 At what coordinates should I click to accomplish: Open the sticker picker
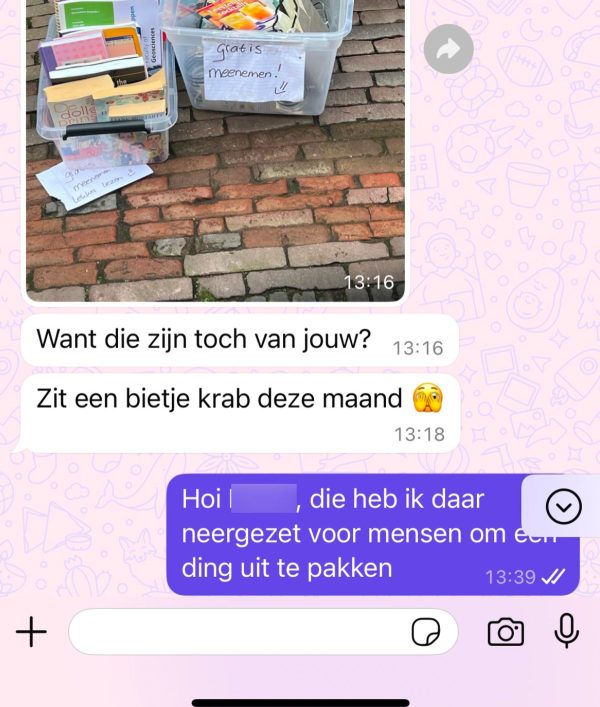tap(427, 633)
